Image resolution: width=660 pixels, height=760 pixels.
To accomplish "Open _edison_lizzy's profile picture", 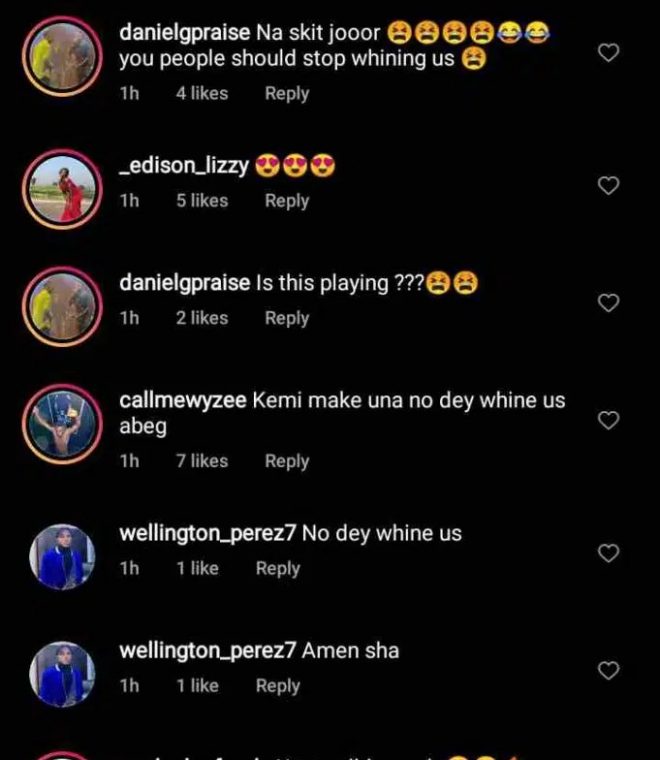I will [x=62, y=185].
